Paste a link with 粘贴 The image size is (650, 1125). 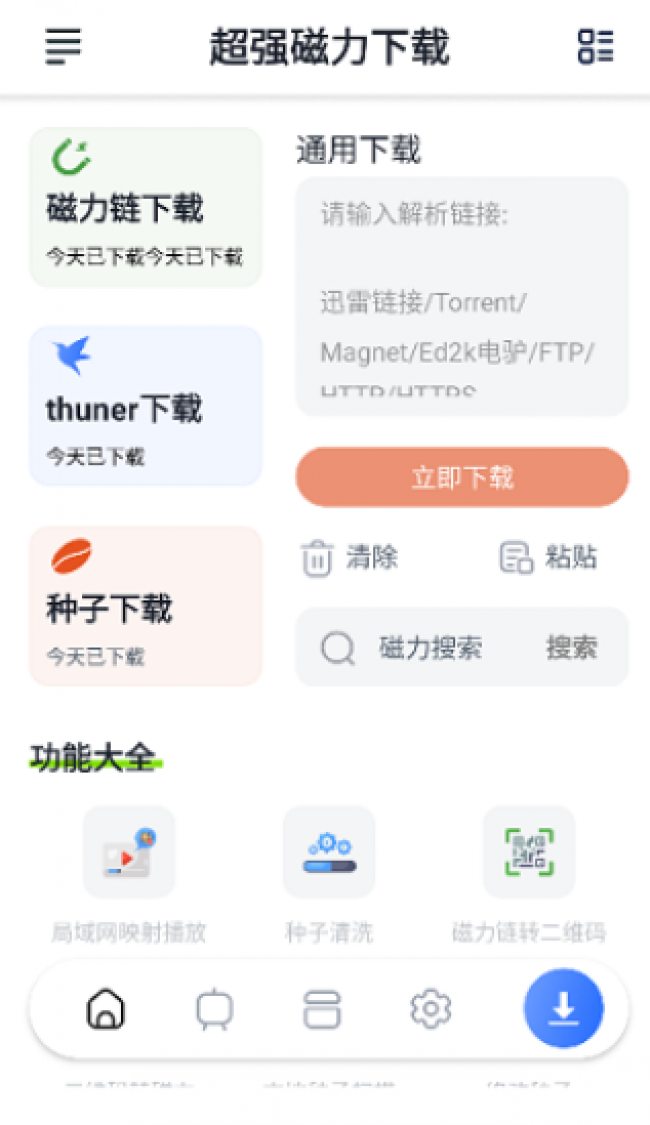pyautogui.click(x=548, y=557)
